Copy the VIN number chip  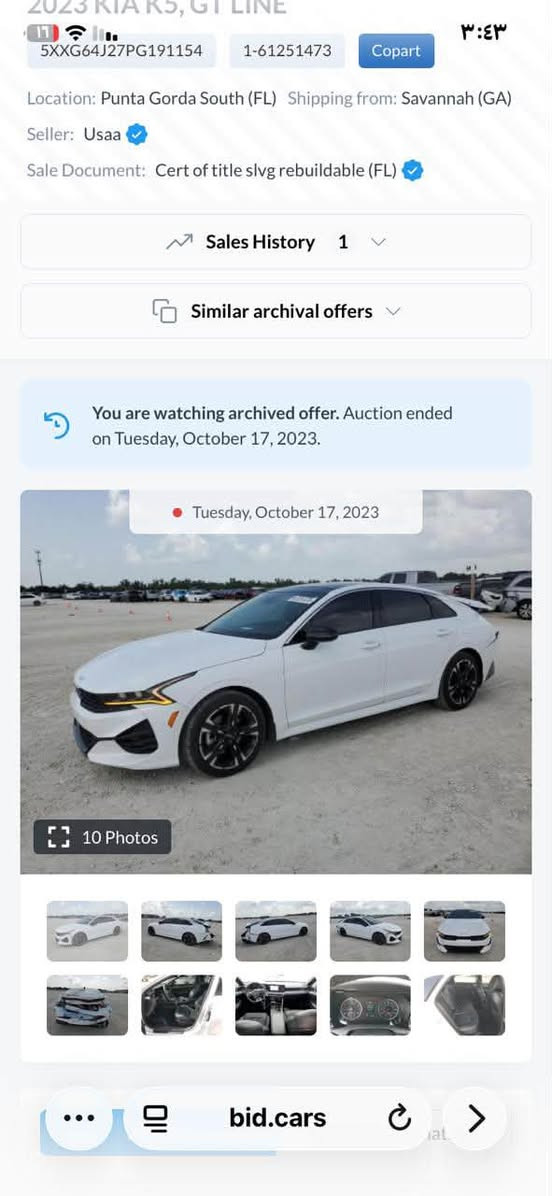pos(121,51)
